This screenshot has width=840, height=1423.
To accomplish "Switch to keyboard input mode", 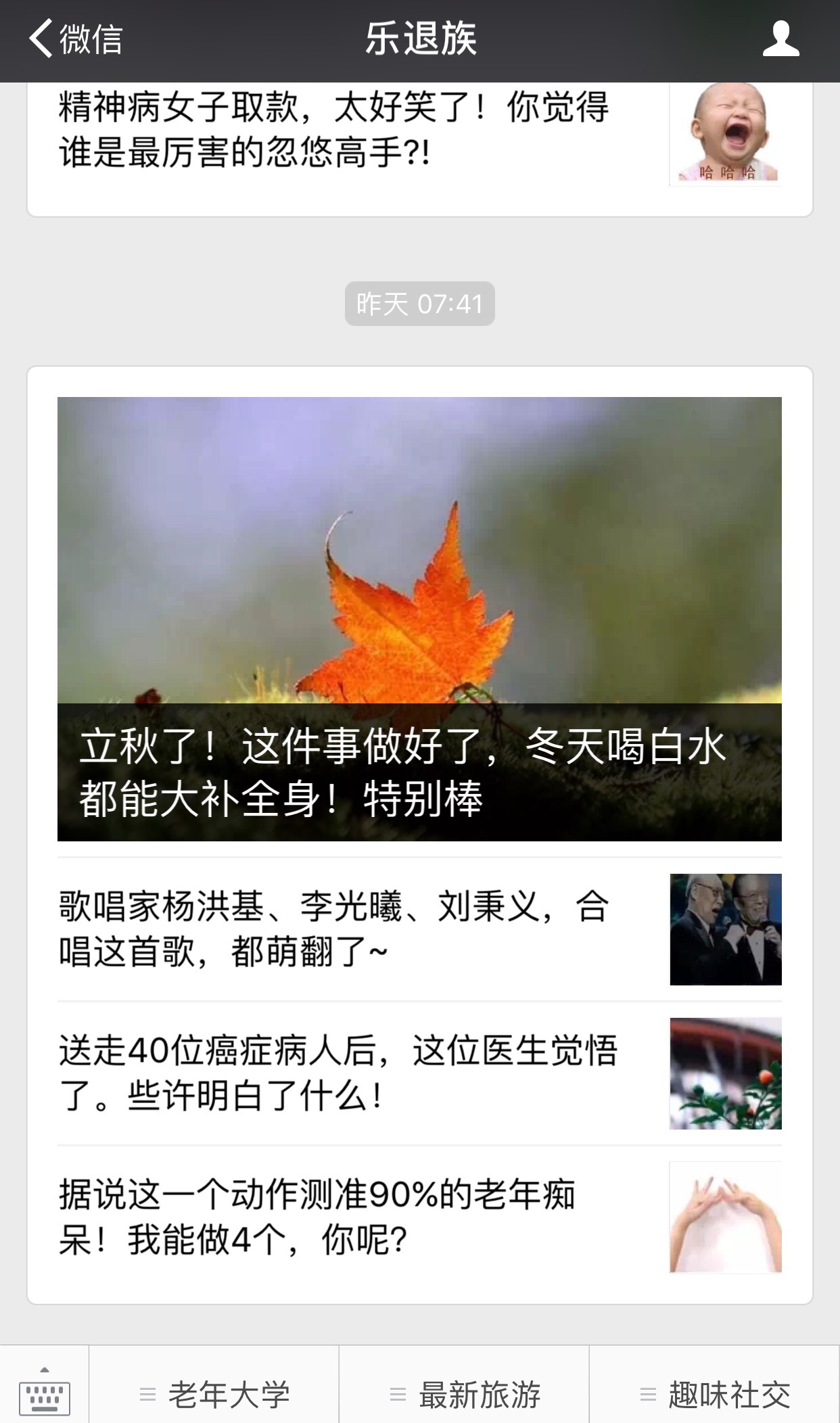I will (x=45, y=1393).
